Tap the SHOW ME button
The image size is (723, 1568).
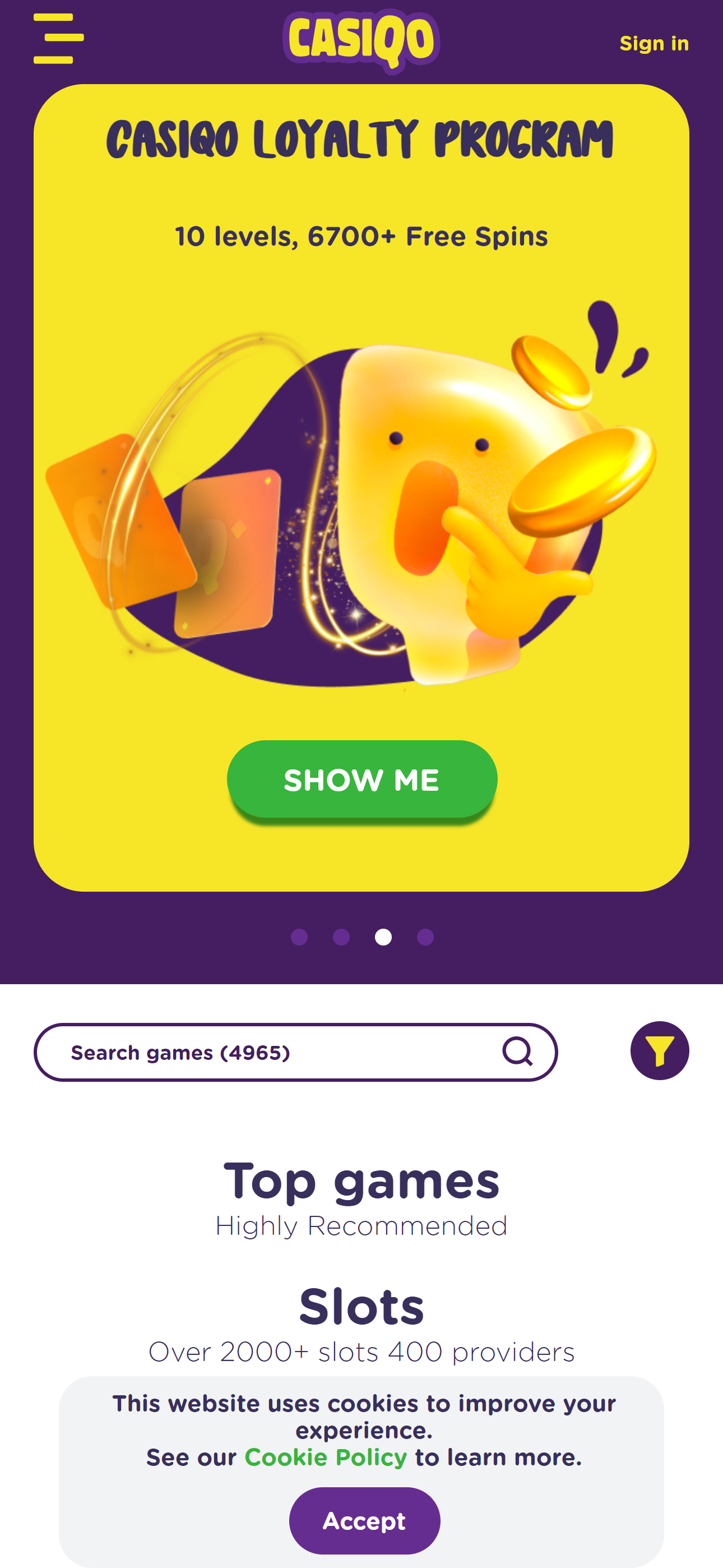point(361,779)
